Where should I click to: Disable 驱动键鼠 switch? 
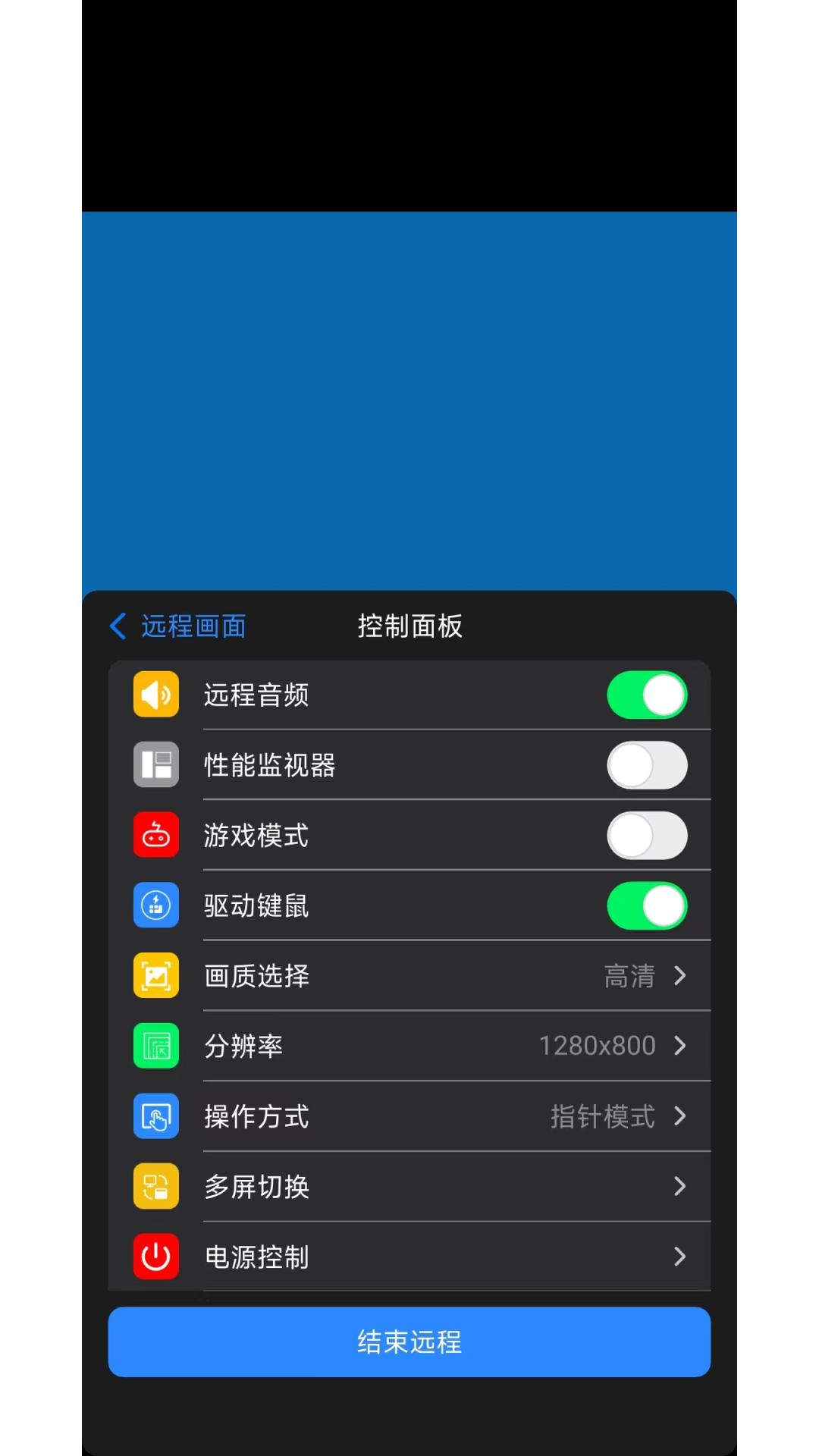click(x=647, y=906)
